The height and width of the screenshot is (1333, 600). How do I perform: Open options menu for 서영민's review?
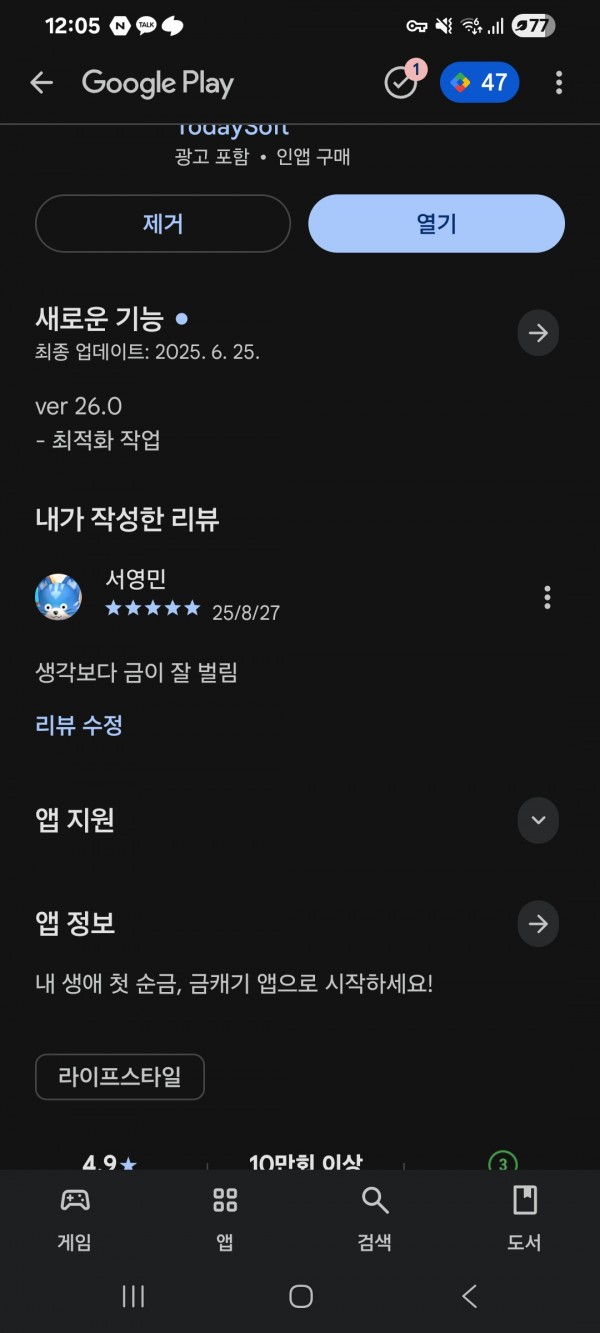pos(547,598)
